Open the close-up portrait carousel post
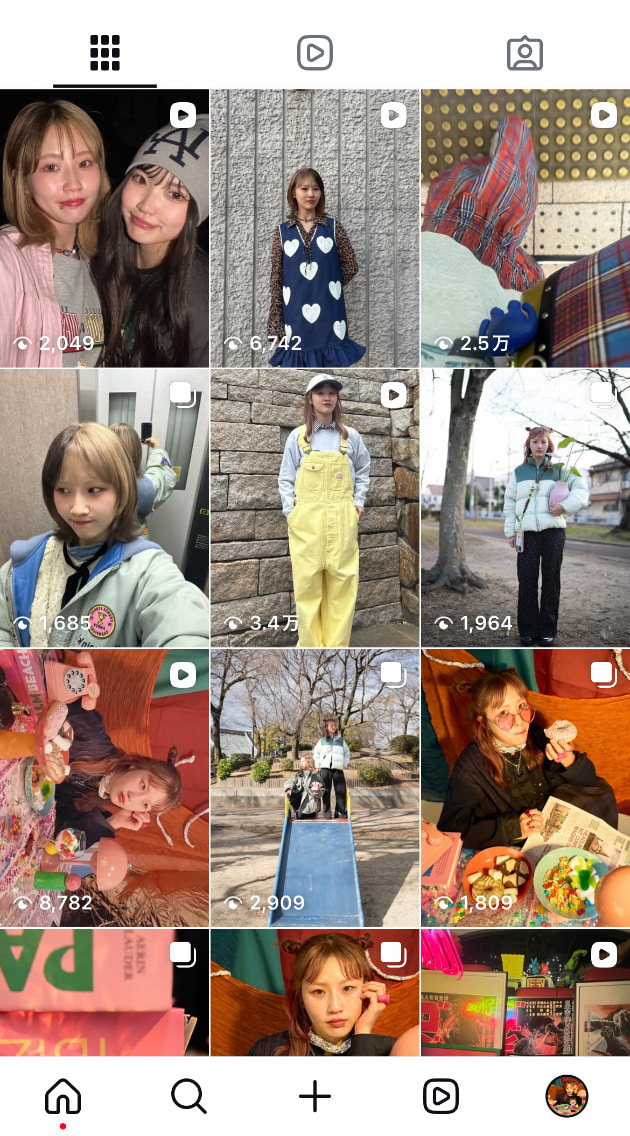The image size is (630, 1136). [x=315, y=992]
